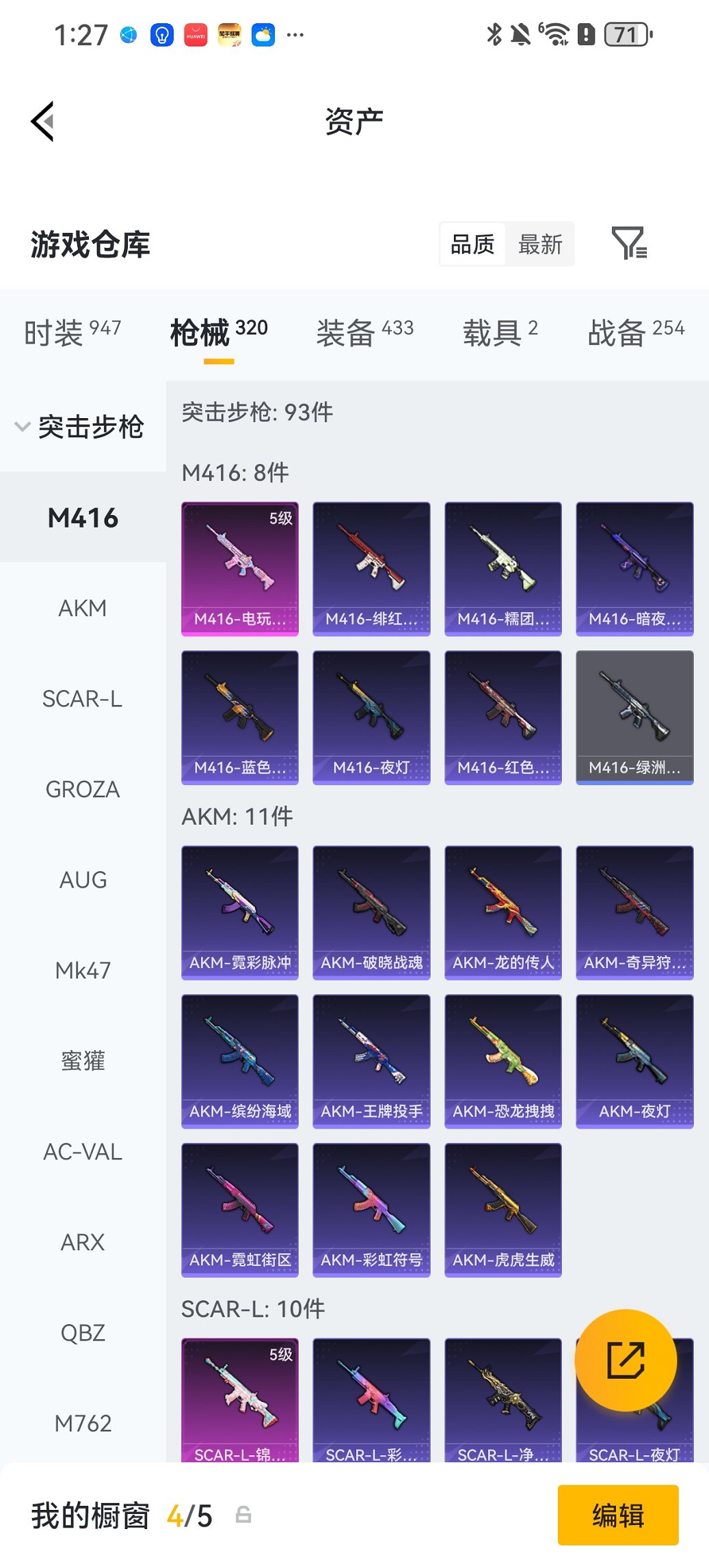View the AKM-虎虎生威 skin

point(503,1210)
